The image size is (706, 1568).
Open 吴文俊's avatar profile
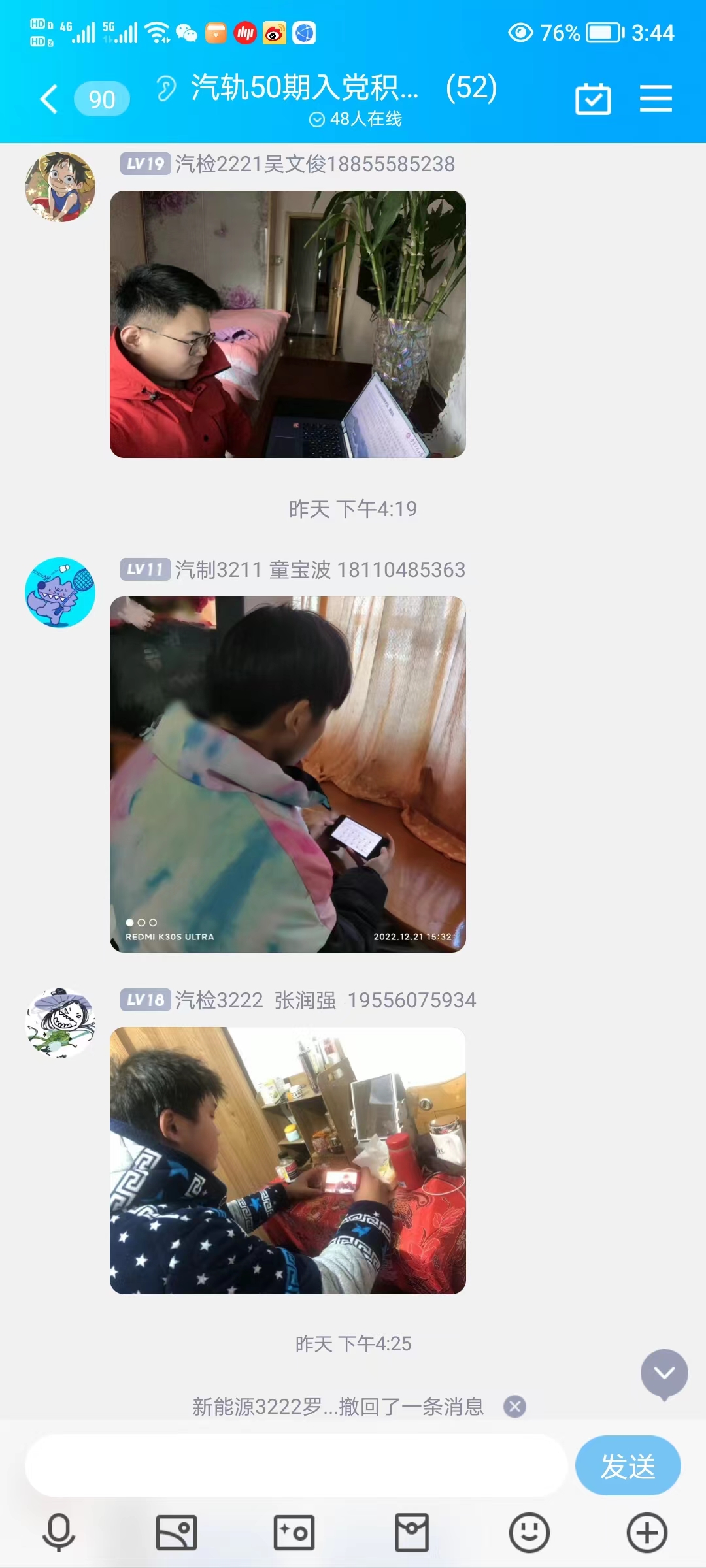point(60,187)
